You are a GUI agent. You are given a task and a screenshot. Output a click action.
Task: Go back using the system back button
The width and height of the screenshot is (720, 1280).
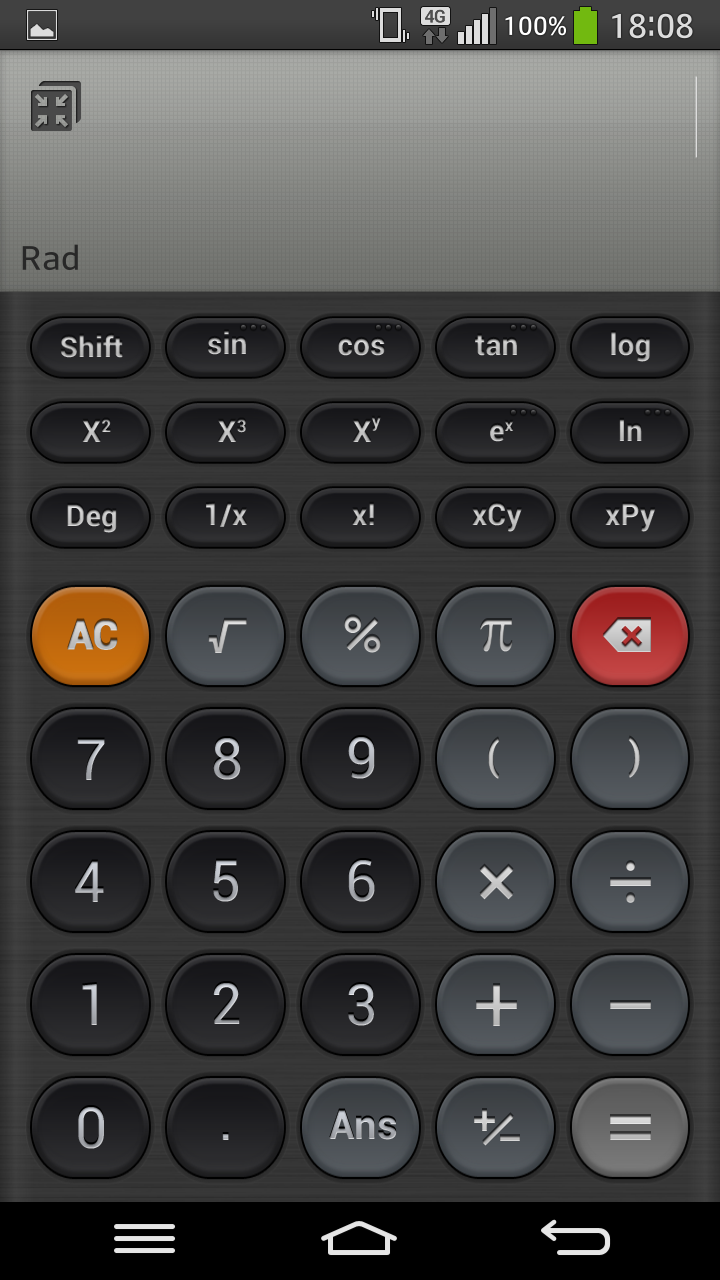[x=576, y=1239]
